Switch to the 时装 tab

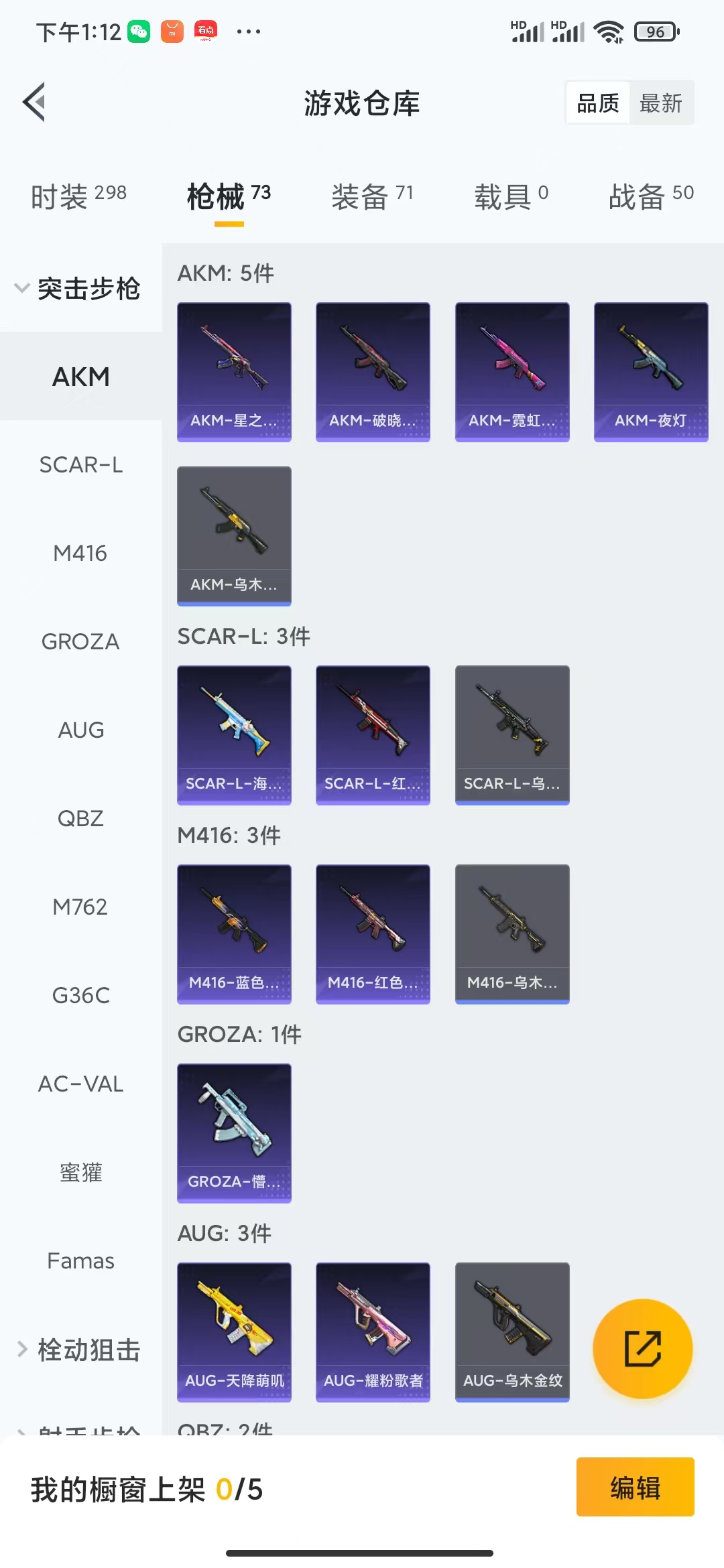tap(78, 196)
